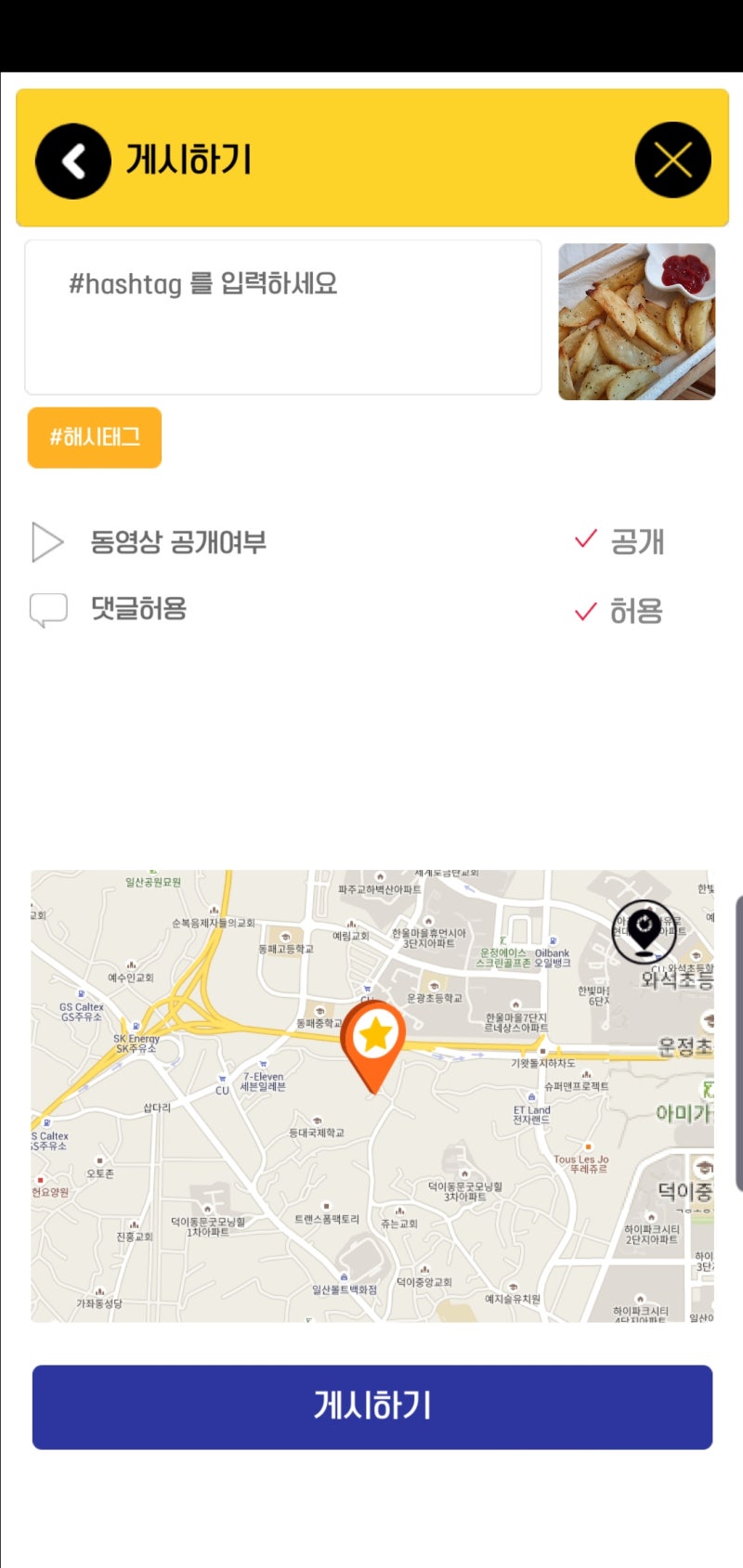This screenshot has width=743, height=1568.
Task: Select the play icon next to 동영상 공개여부
Action: pyautogui.click(x=46, y=542)
